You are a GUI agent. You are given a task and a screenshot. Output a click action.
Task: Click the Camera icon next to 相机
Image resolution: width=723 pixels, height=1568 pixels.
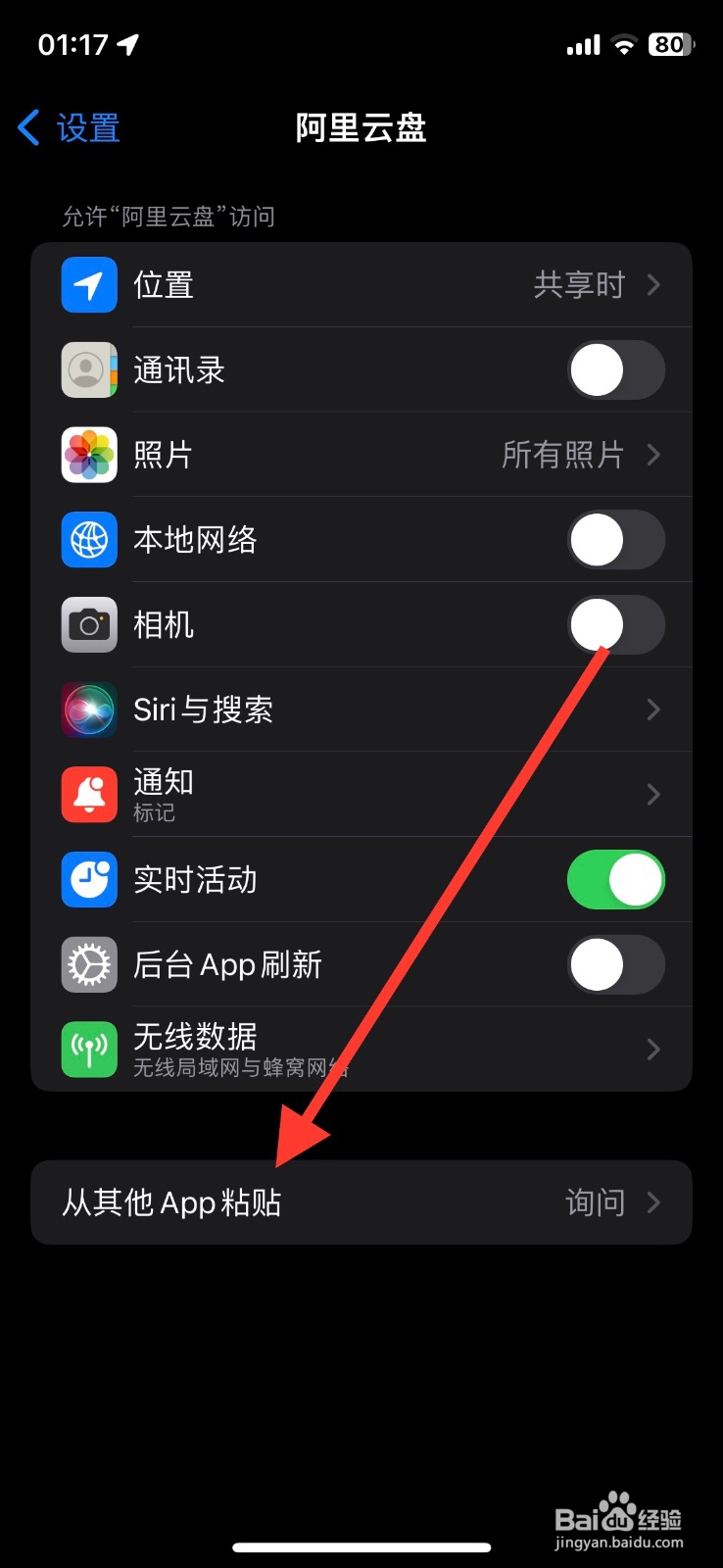(88, 624)
